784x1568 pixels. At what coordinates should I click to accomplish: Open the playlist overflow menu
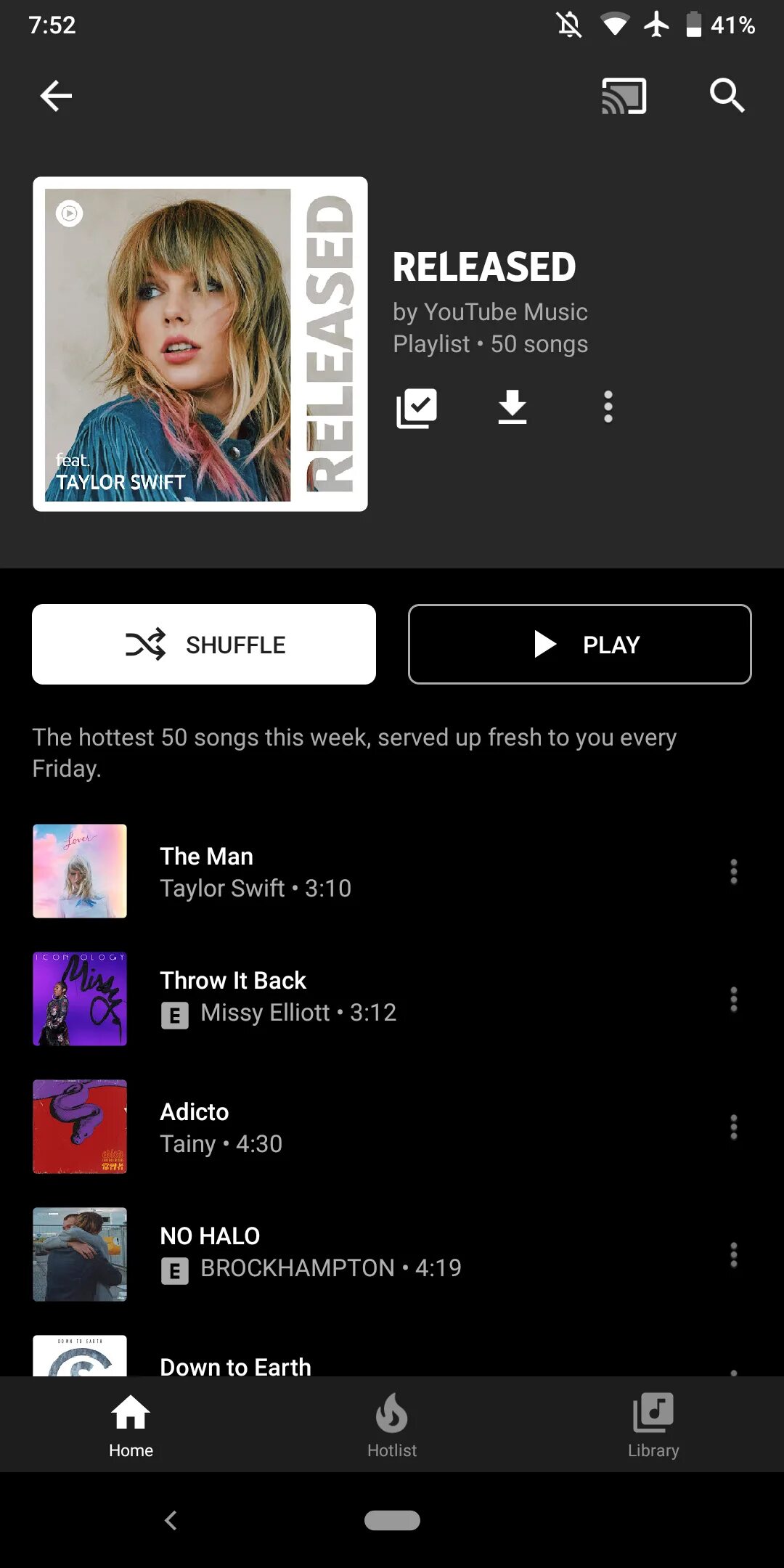pos(608,407)
